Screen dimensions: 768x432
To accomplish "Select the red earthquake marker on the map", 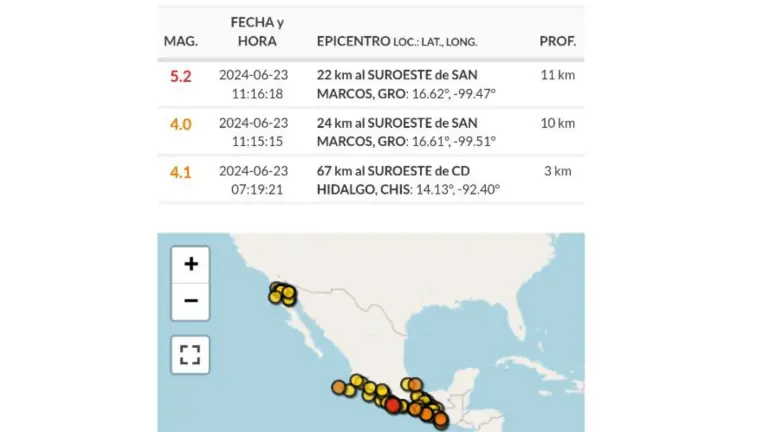I will (393, 405).
